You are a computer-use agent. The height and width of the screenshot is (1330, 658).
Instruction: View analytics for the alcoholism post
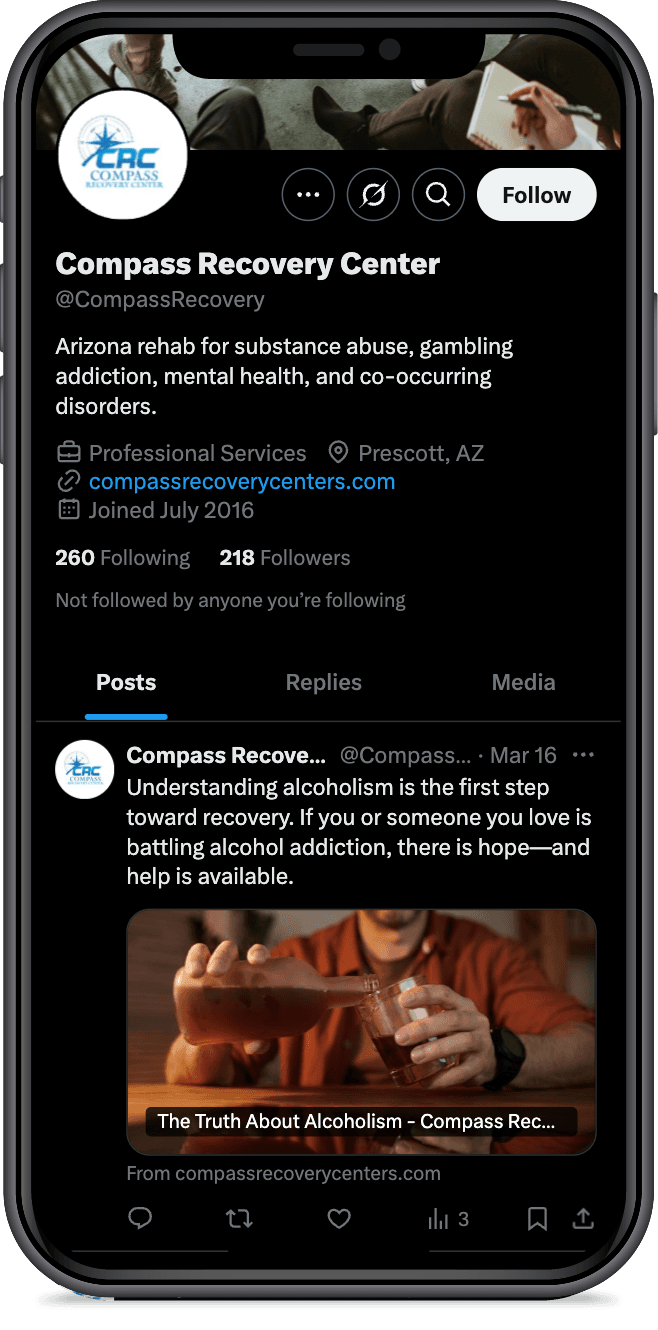(448, 1218)
